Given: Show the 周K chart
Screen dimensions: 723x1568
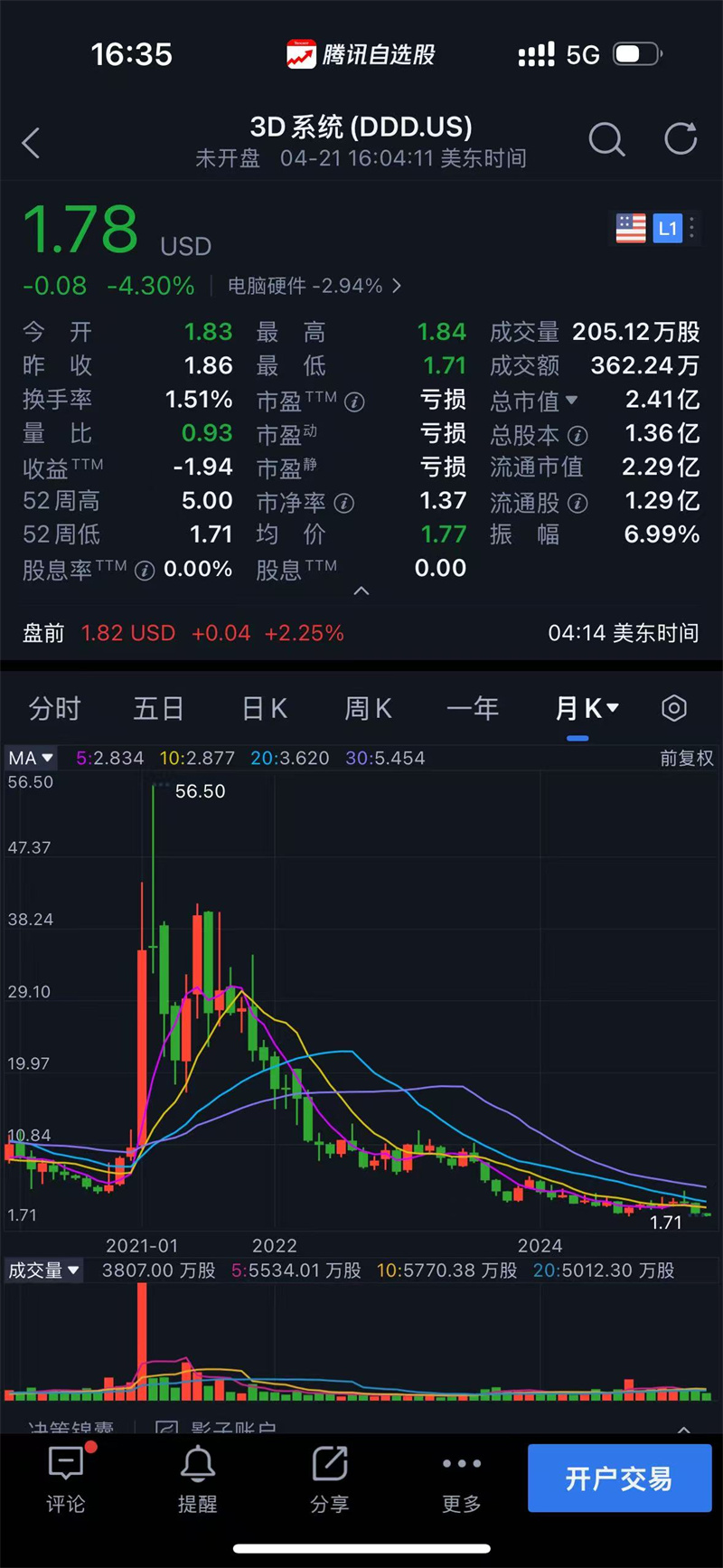Looking at the screenshot, I should [368, 708].
